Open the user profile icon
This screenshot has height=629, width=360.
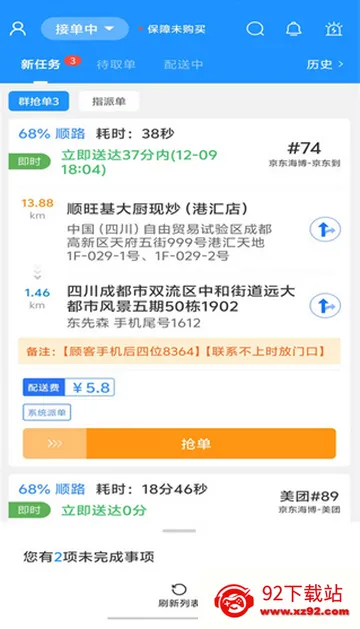pos(18,29)
